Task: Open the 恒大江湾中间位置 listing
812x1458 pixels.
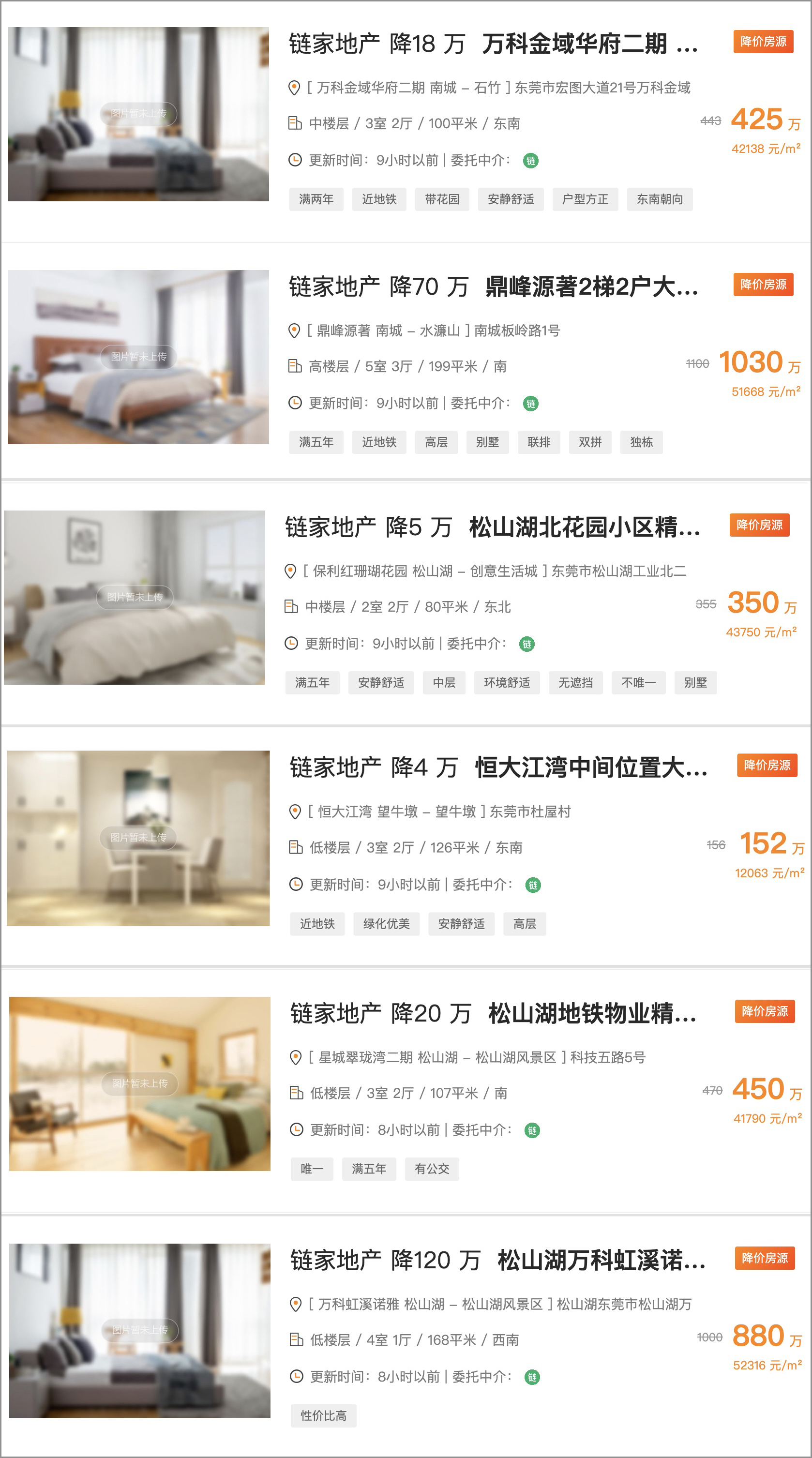Action: (498, 768)
